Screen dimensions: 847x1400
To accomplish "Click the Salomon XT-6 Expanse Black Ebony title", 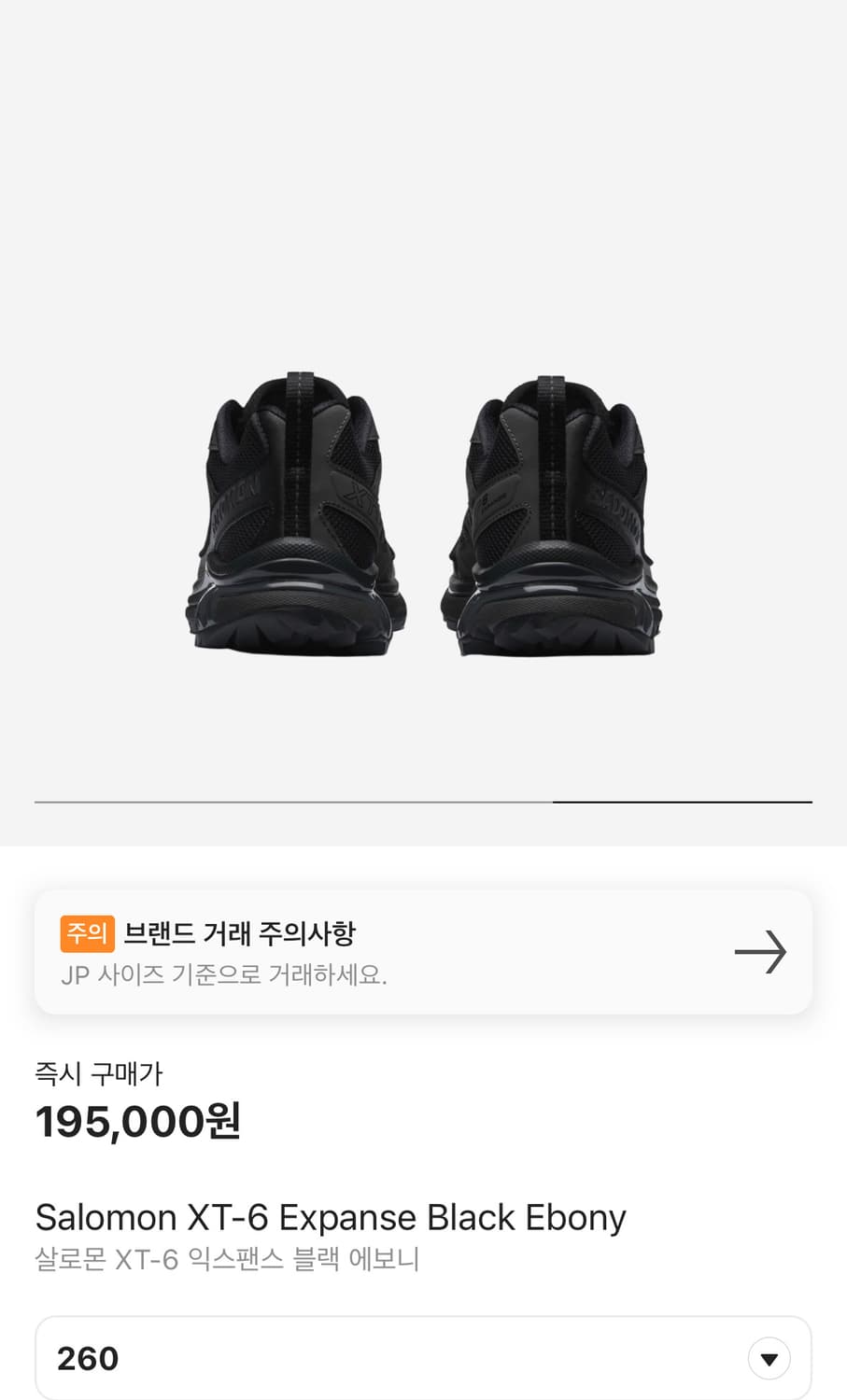I will coord(330,1218).
